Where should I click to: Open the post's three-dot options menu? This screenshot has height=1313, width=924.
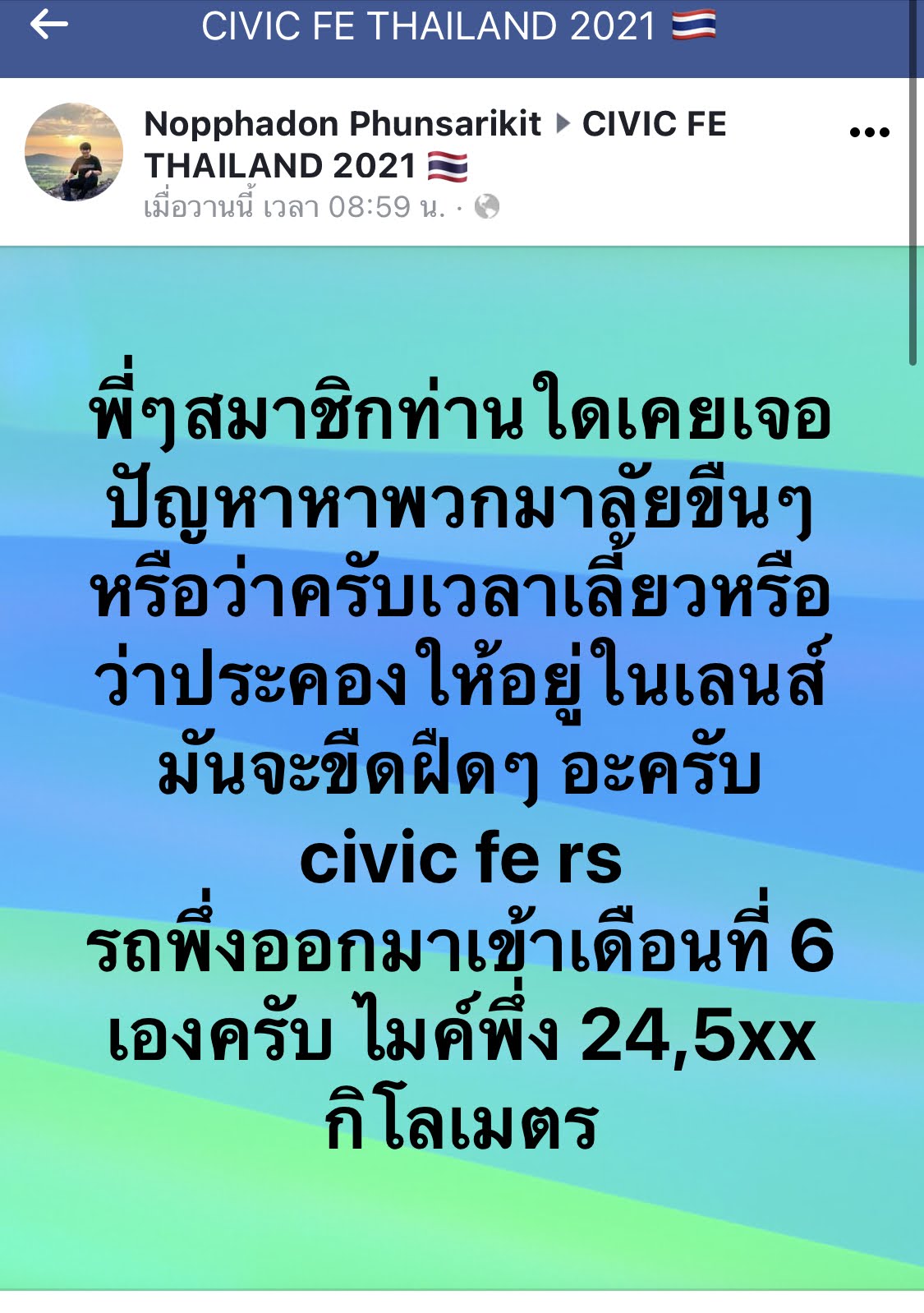click(869, 132)
